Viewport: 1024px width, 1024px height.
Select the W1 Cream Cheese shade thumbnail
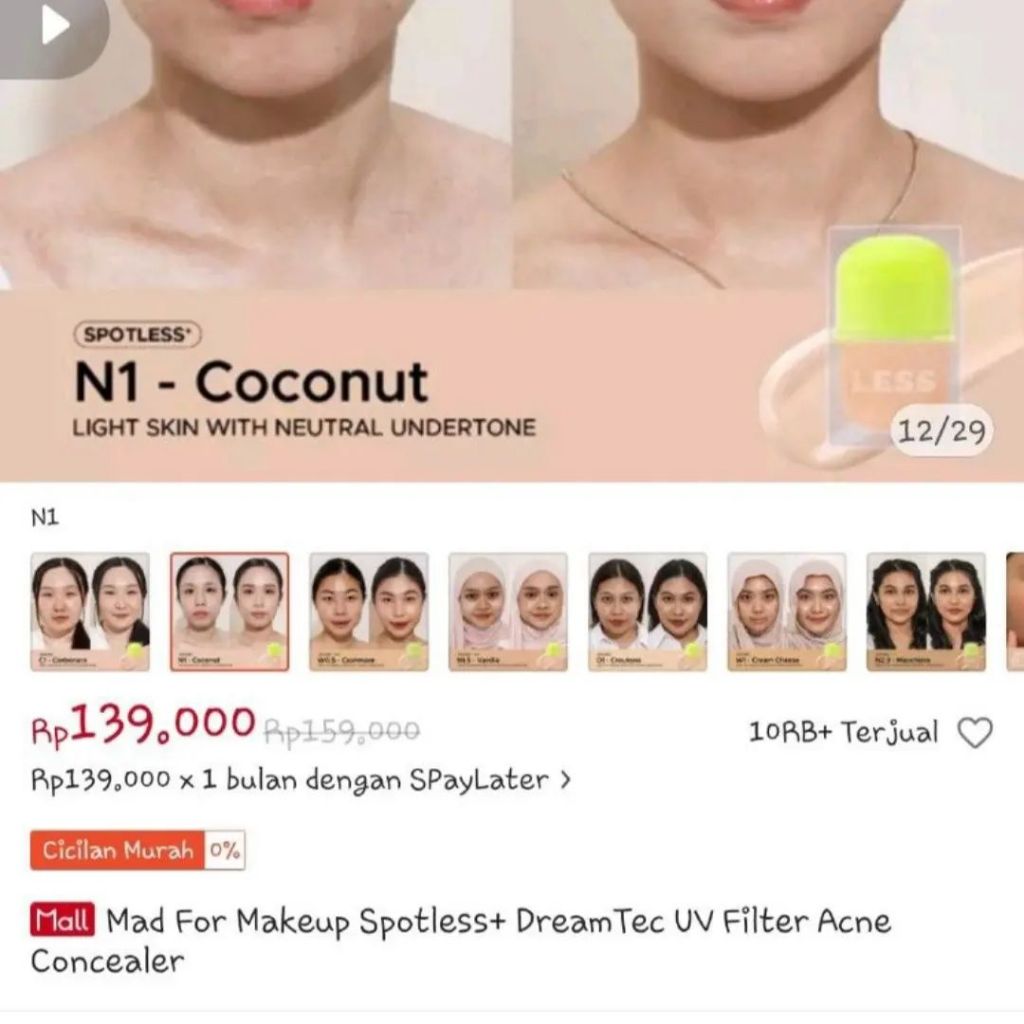click(786, 611)
